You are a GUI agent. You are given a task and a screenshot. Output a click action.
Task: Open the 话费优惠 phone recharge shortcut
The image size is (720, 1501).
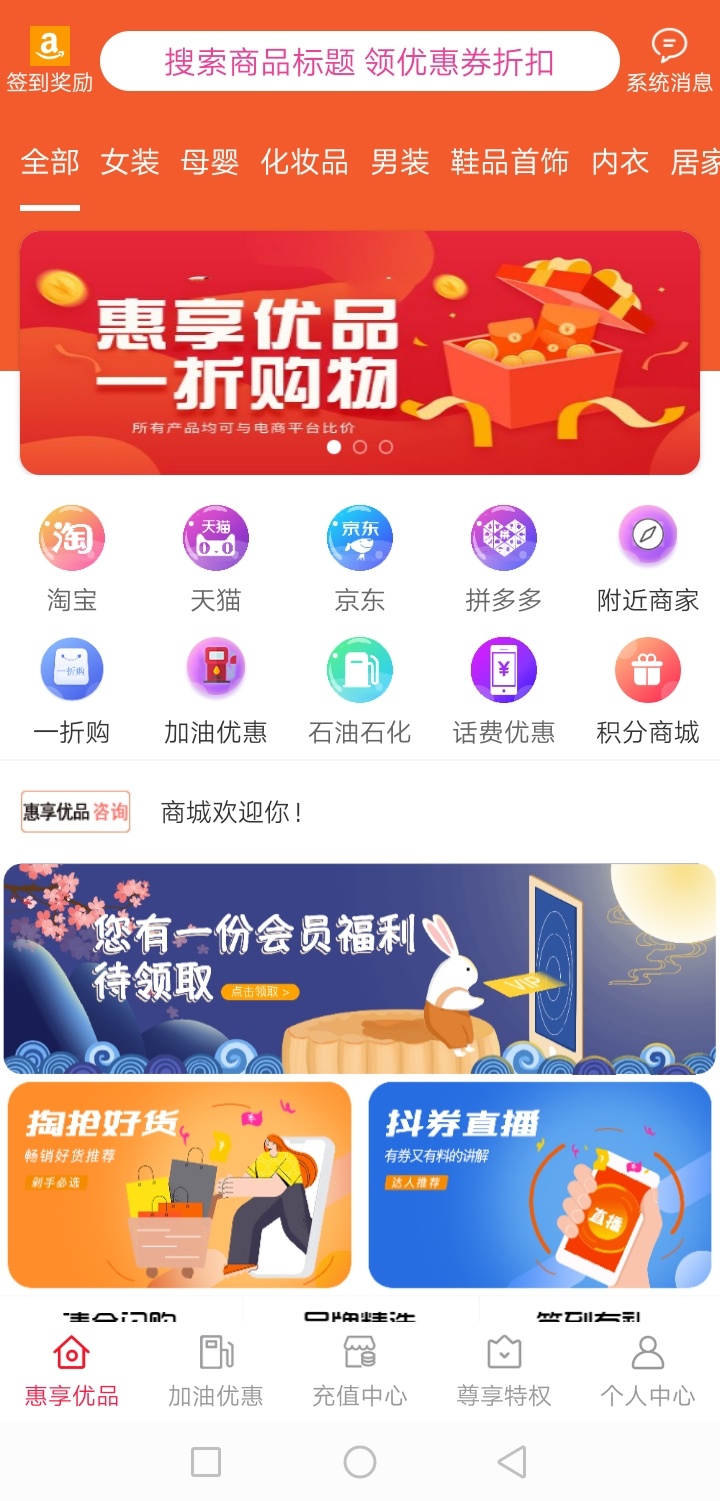tap(504, 690)
